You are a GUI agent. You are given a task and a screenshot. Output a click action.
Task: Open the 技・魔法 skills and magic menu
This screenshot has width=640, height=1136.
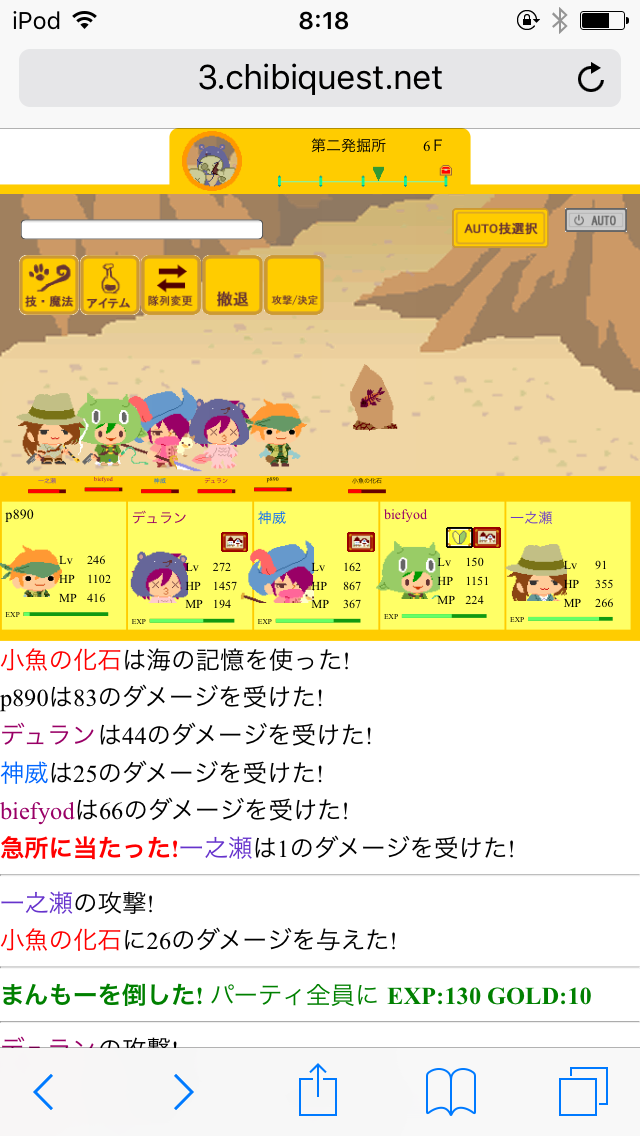pos(49,285)
